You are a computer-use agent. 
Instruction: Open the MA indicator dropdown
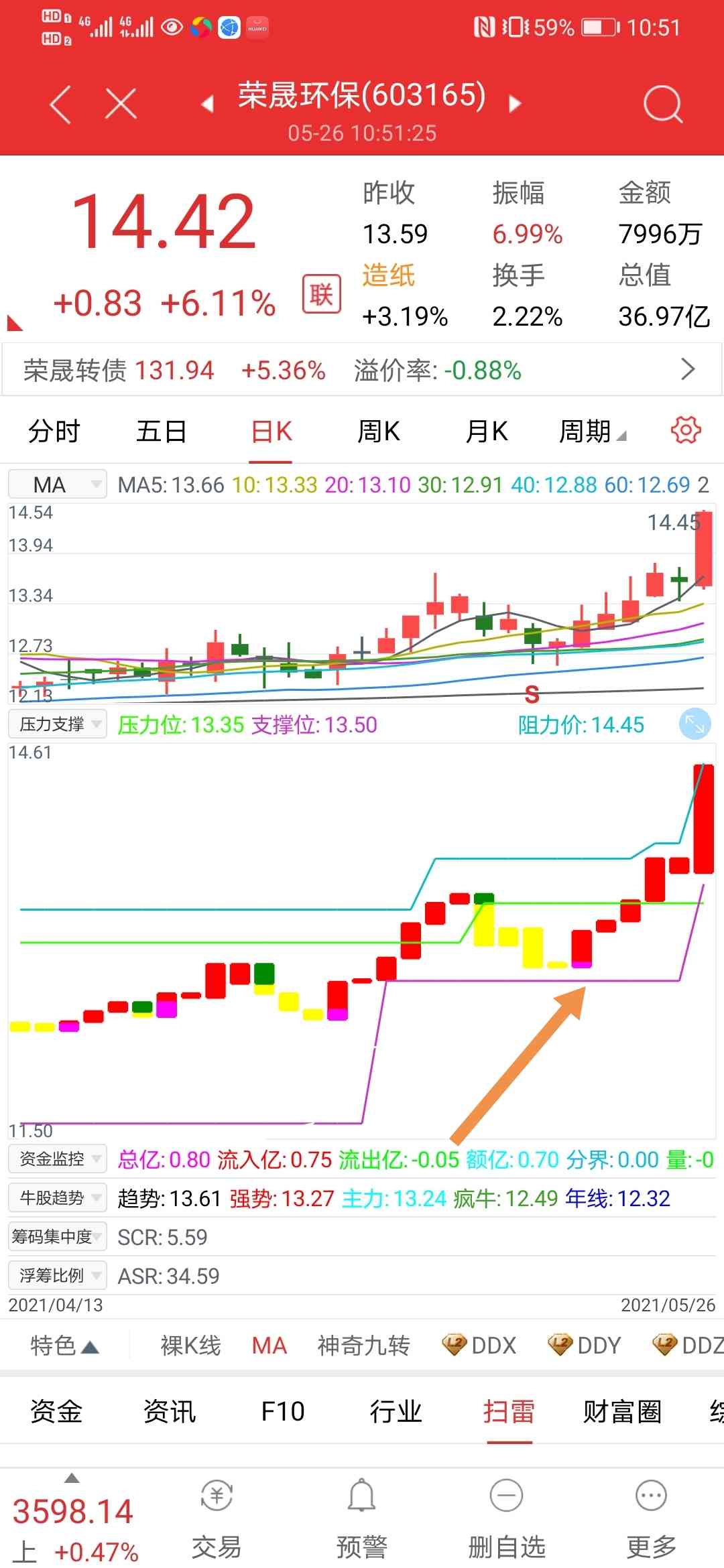pyautogui.click(x=58, y=484)
